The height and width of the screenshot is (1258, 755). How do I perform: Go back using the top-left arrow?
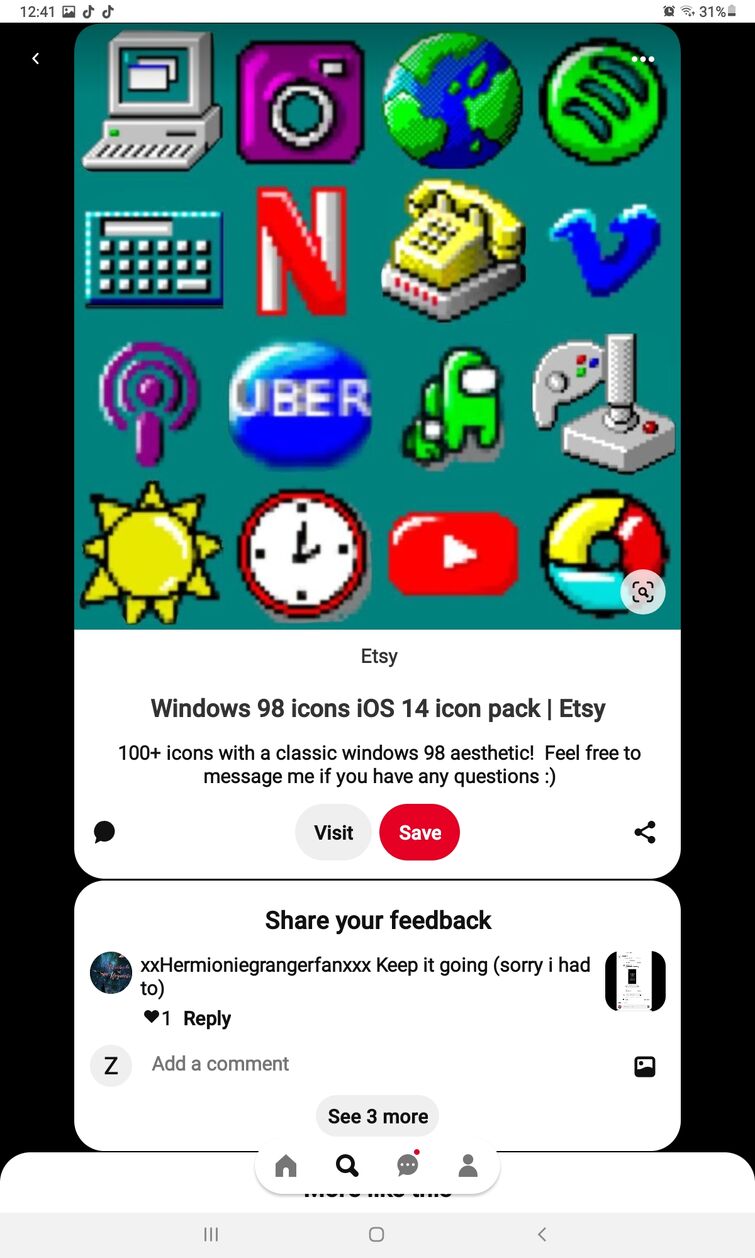(36, 59)
